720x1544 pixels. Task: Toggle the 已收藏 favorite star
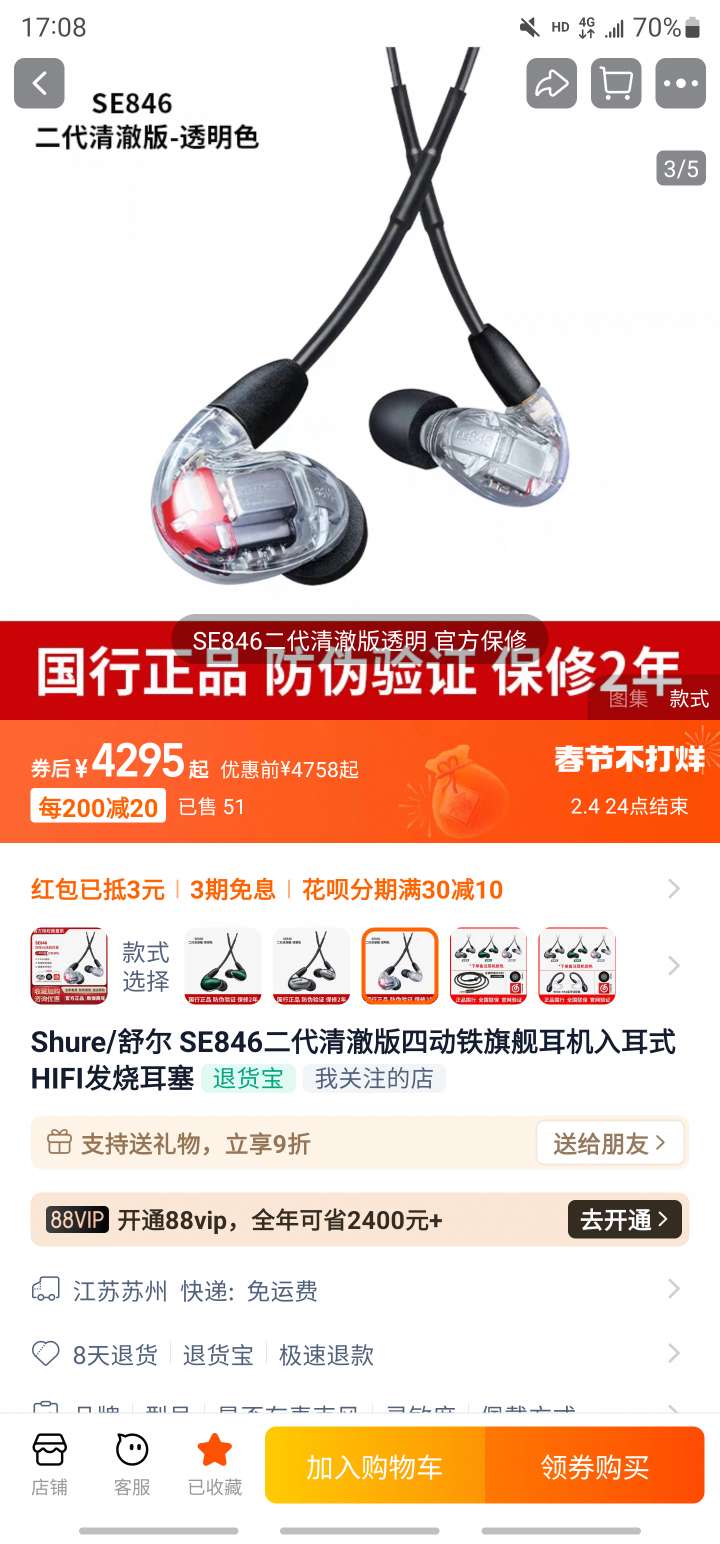pos(214,1464)
